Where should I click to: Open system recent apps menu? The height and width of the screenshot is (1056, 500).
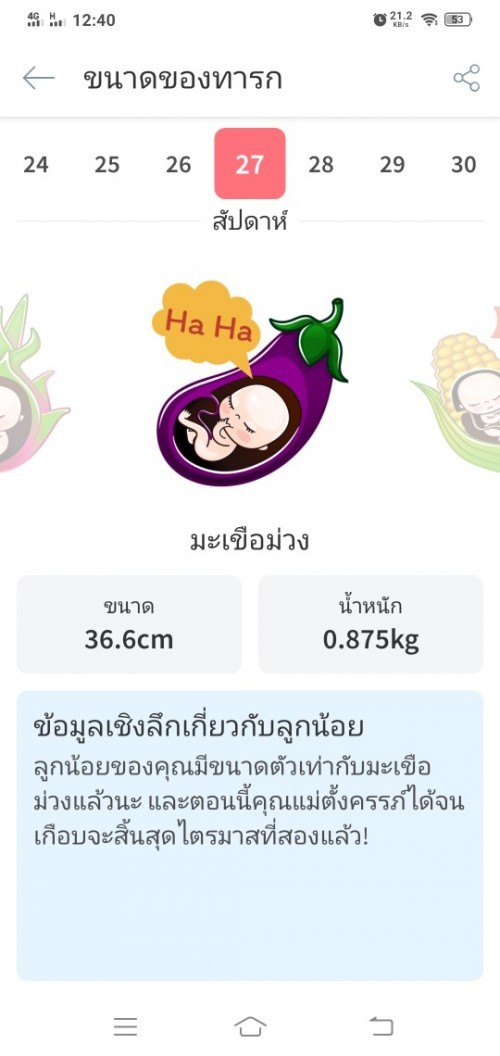125,1026
